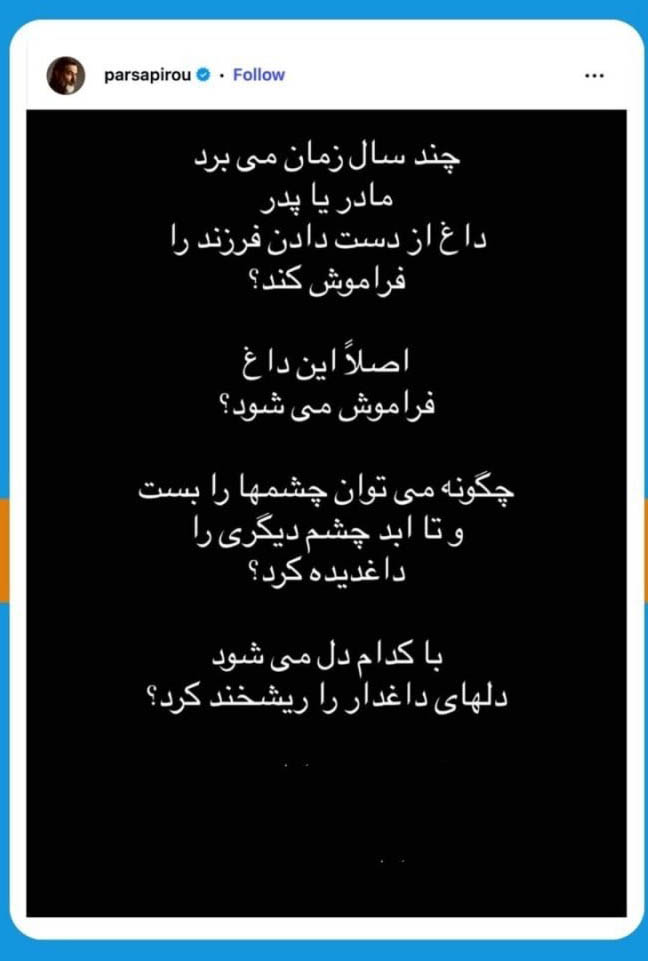648x961 pixels.
Task: Open the parsapirou username link
Action: coord(148,75)
